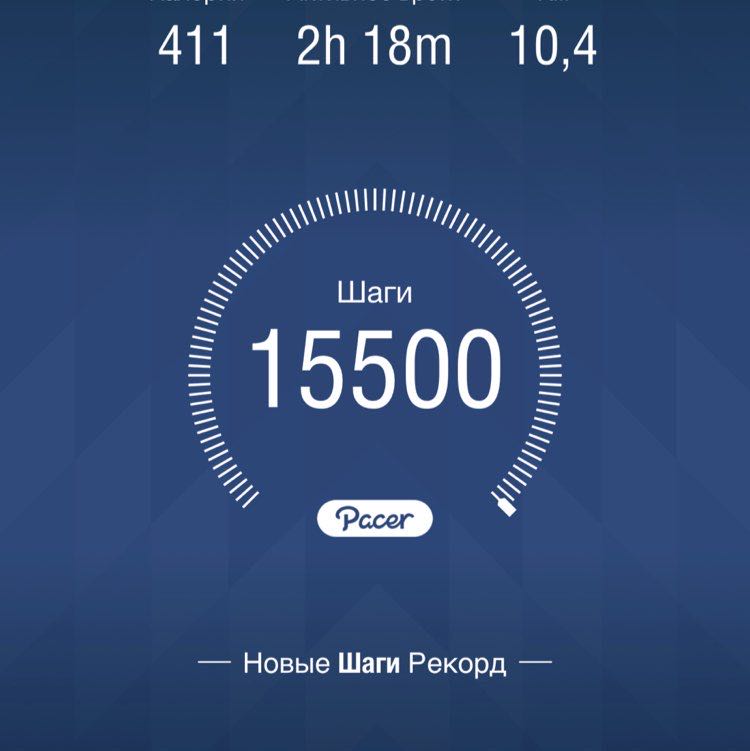750x751 pixels.
Task: Tap the Новые Шаги Рекорд banner
Action: pyautogui.click(x=374, y=660)
